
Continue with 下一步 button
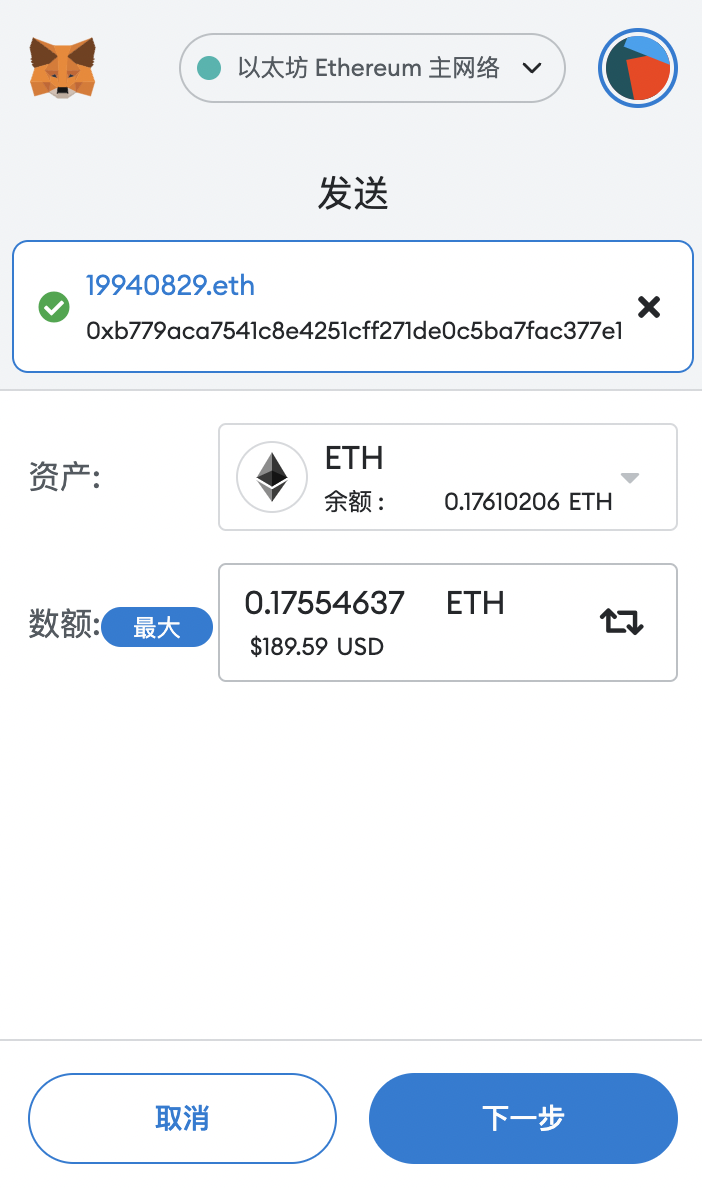[x=523, y=1118]
